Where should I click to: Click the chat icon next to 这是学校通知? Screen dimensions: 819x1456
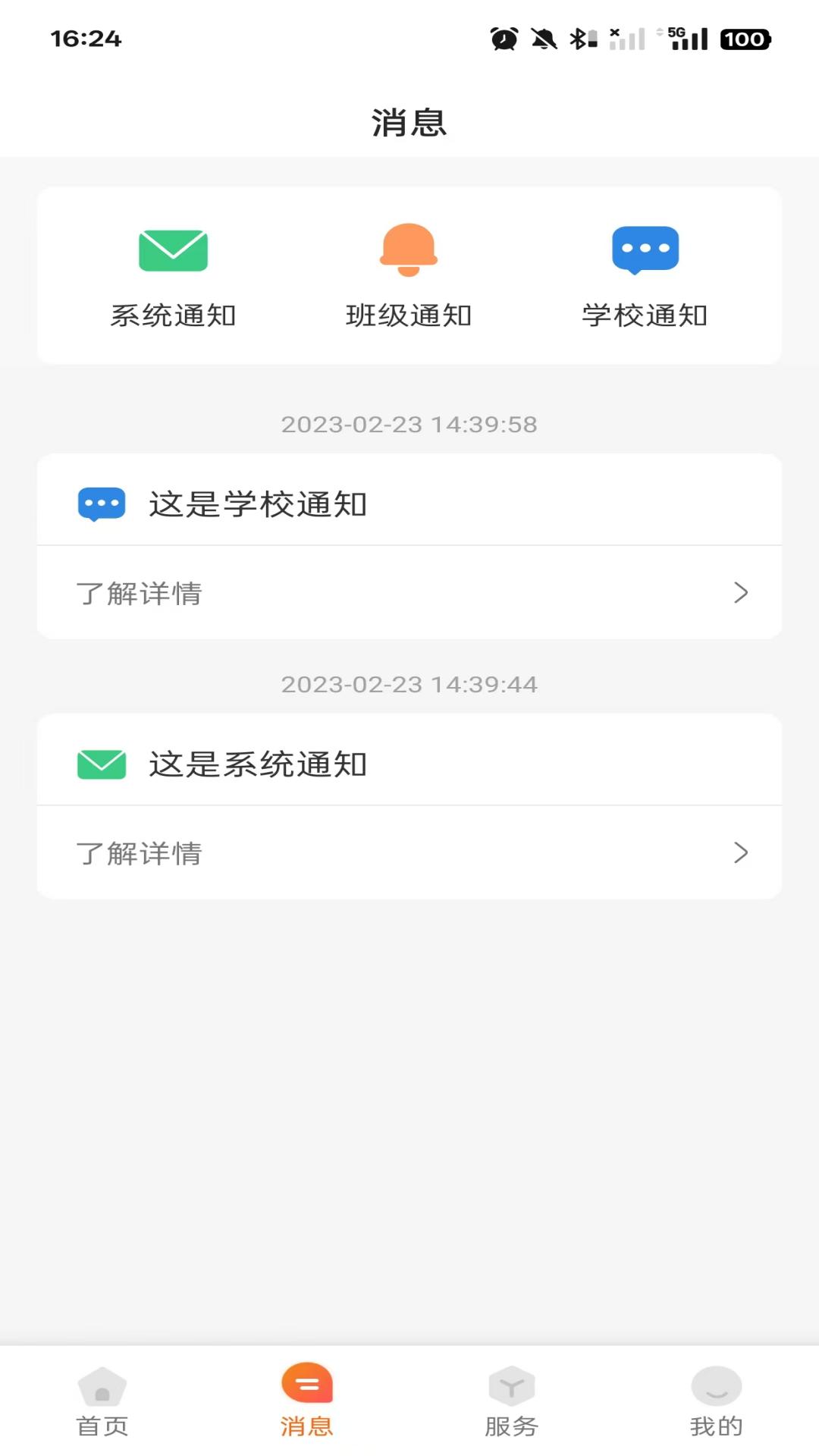tap(101, 502)
